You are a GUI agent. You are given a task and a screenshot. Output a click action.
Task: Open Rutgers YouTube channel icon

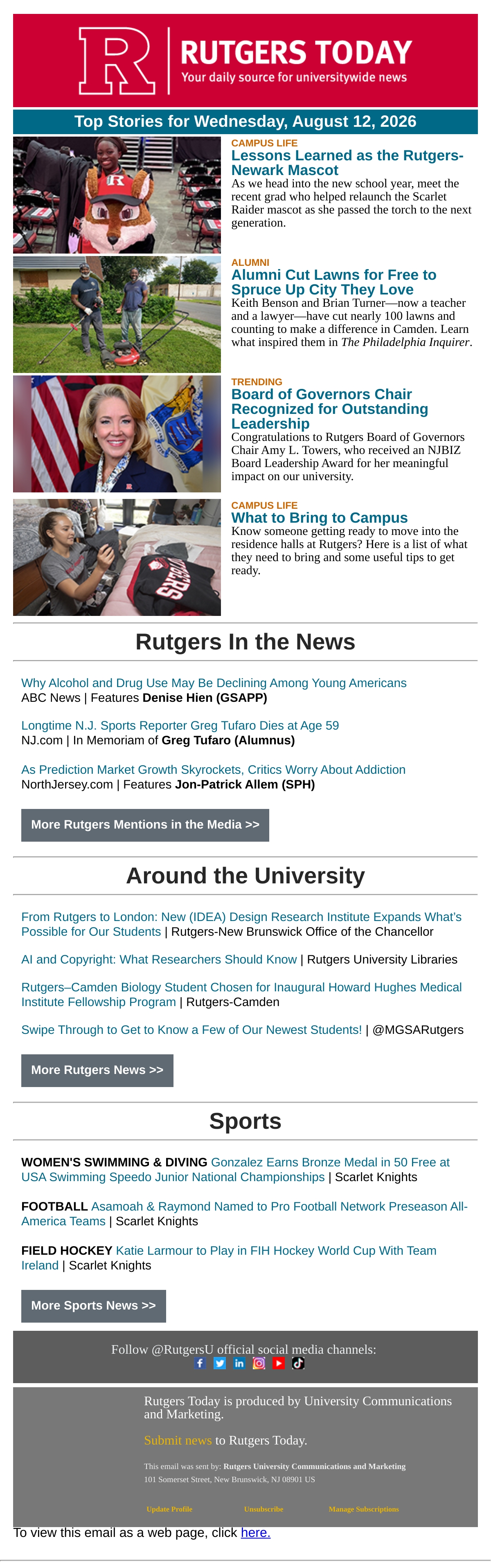pos(278,1363)
